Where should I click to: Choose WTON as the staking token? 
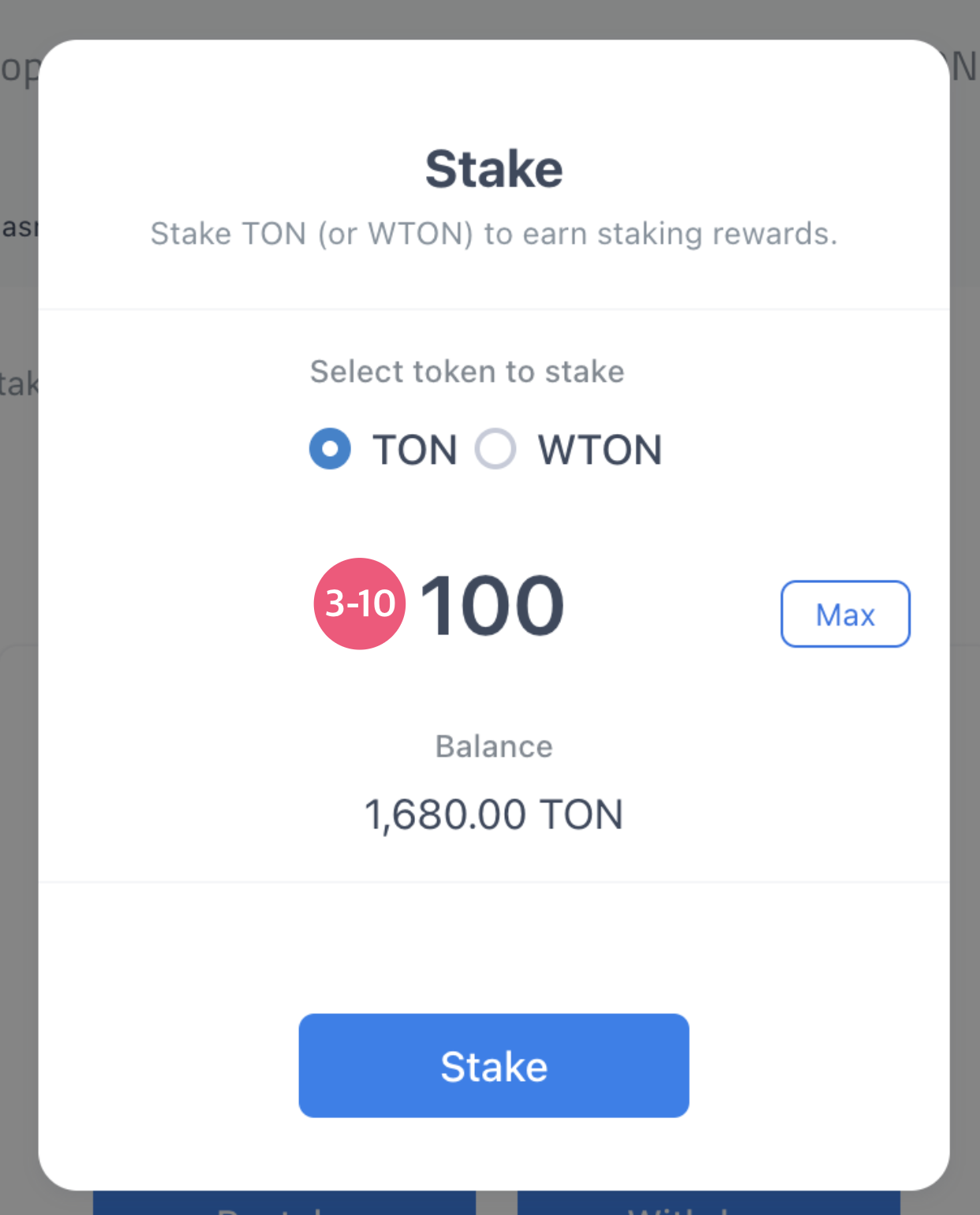[496, 449]
